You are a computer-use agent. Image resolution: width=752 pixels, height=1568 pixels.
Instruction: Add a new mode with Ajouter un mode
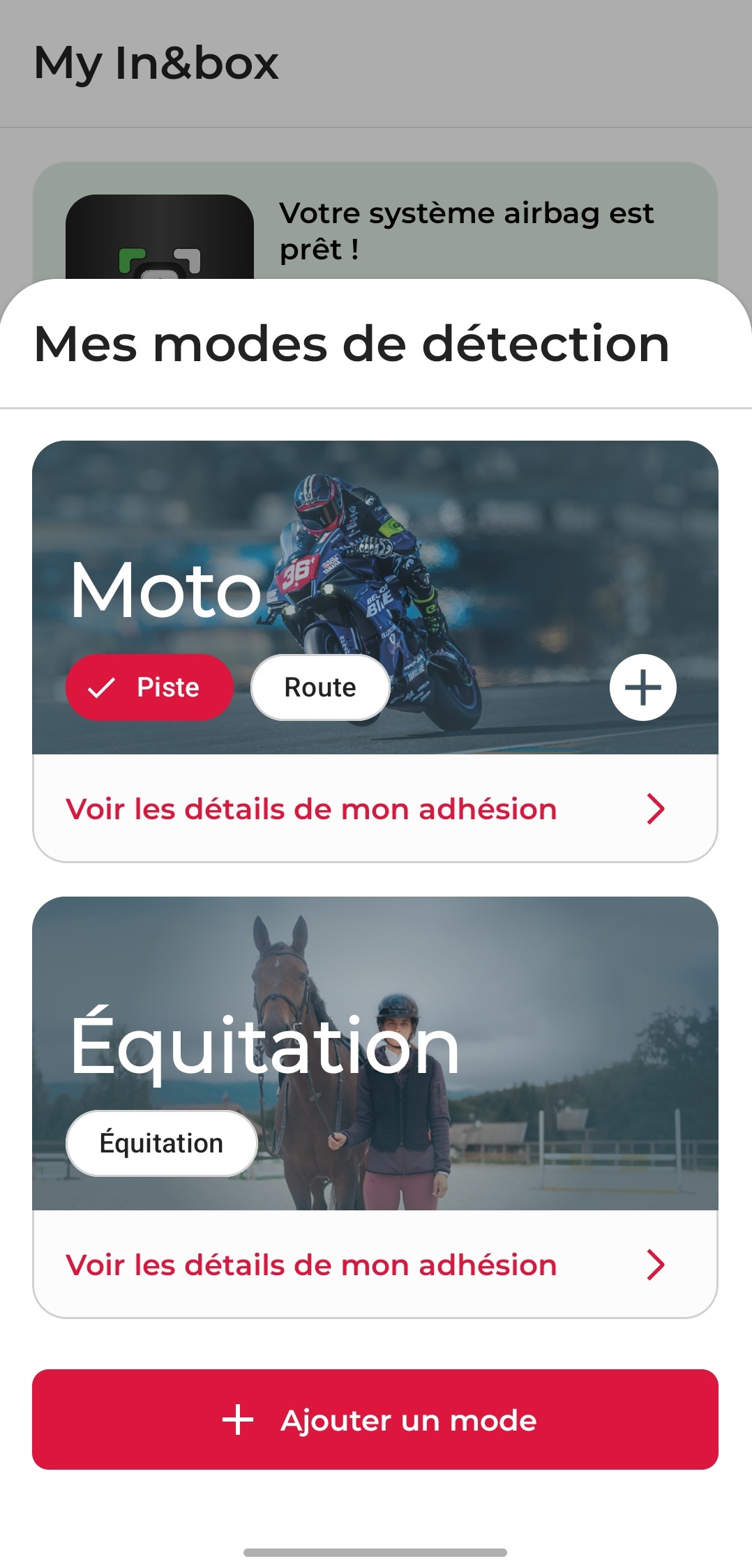click(x=375, y=1419)
